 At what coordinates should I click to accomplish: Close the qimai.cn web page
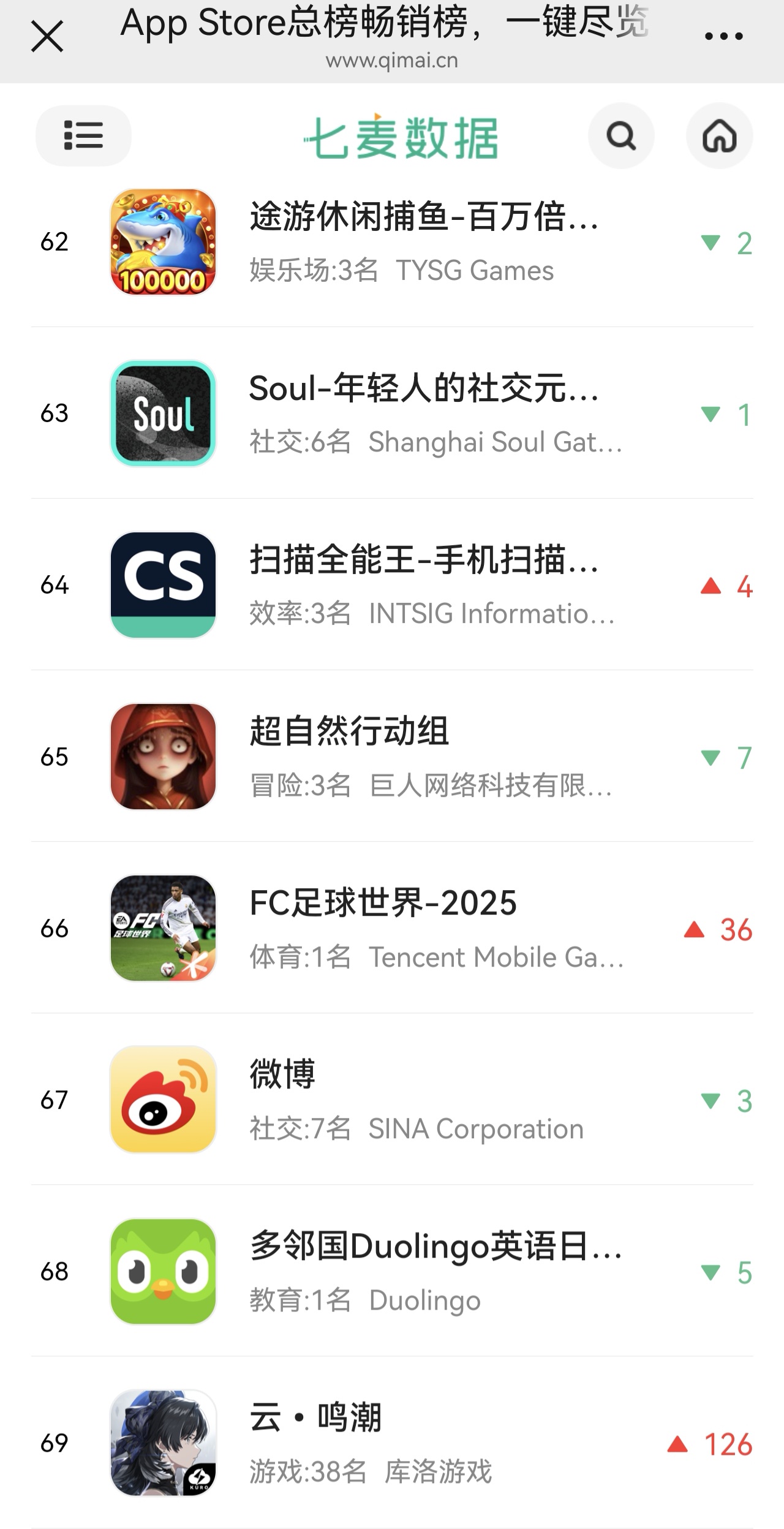pos(47,37)
